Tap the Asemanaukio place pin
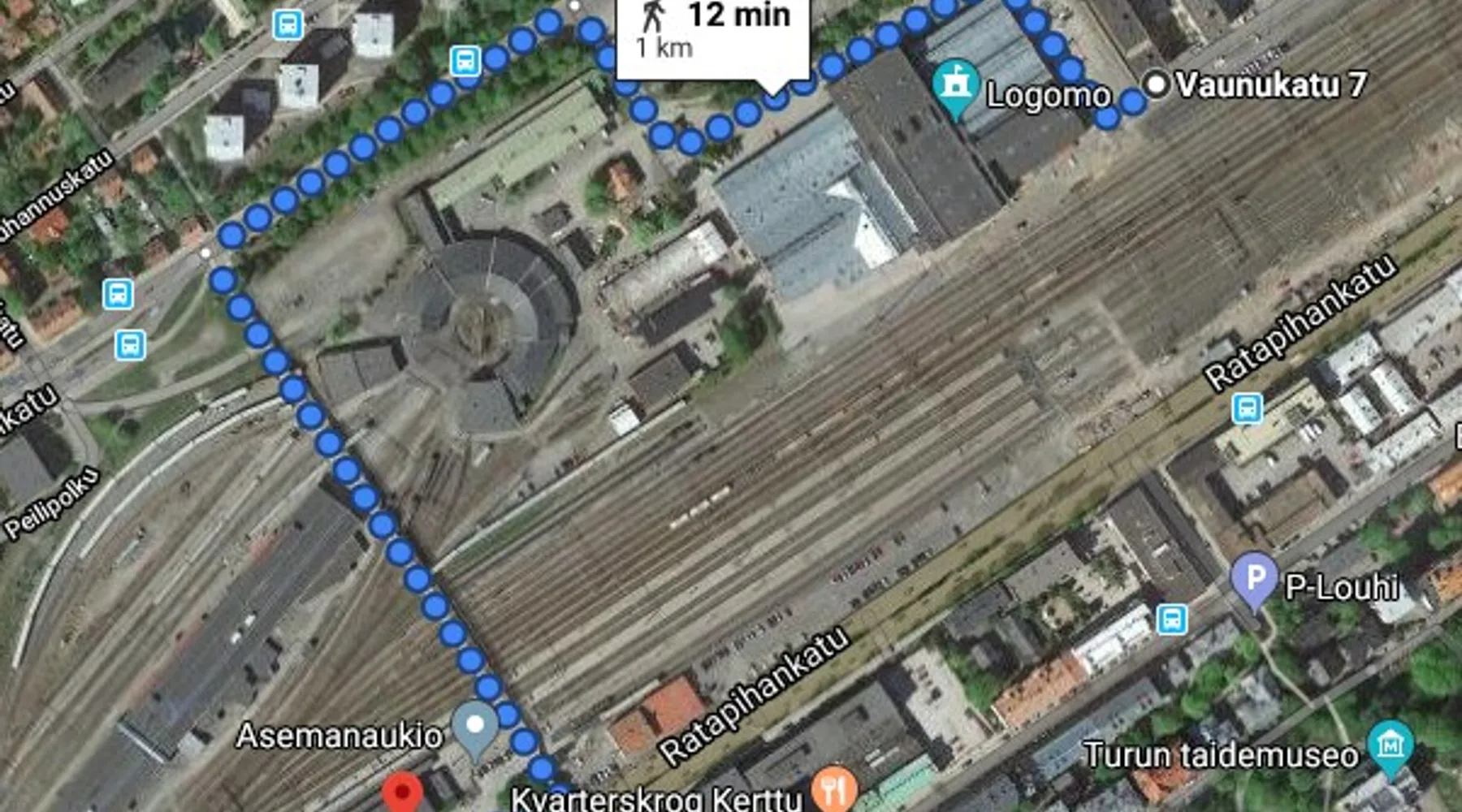This screenshot has height=812, width=1462. (475, 725)
